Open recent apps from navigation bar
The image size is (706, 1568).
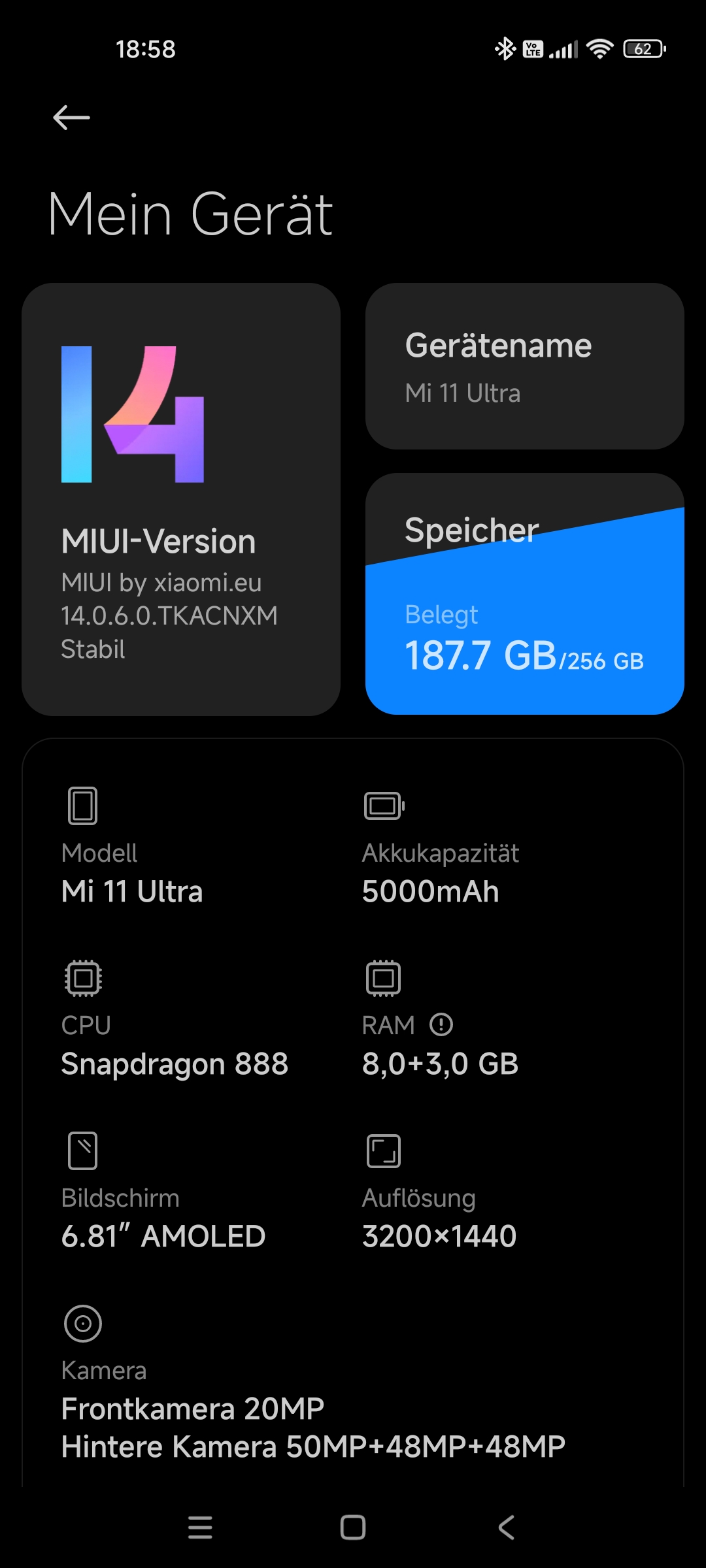pos(200,1527)
